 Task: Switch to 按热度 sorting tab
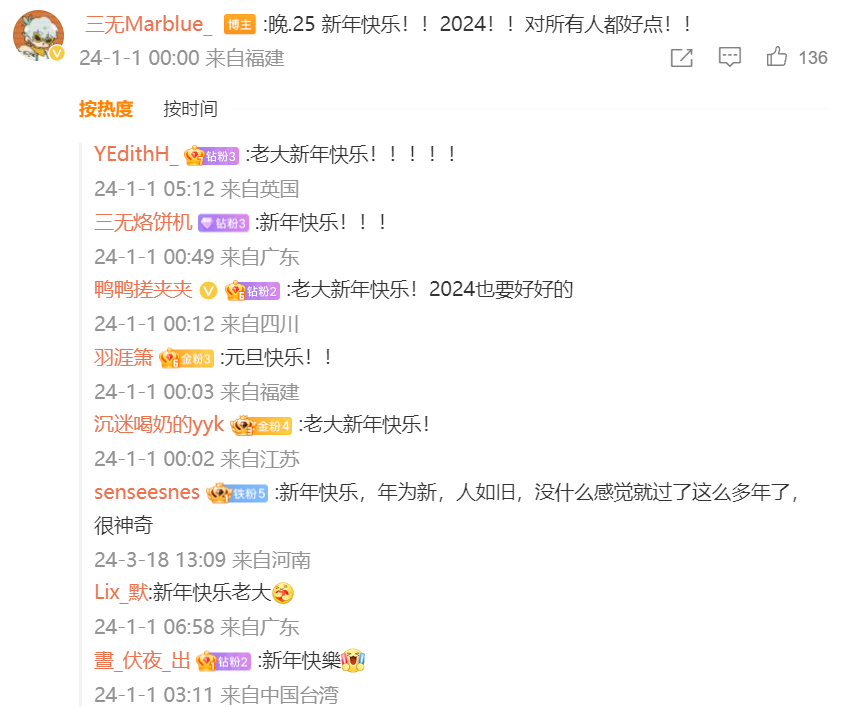pyautogui.click(x=106, y=109)
